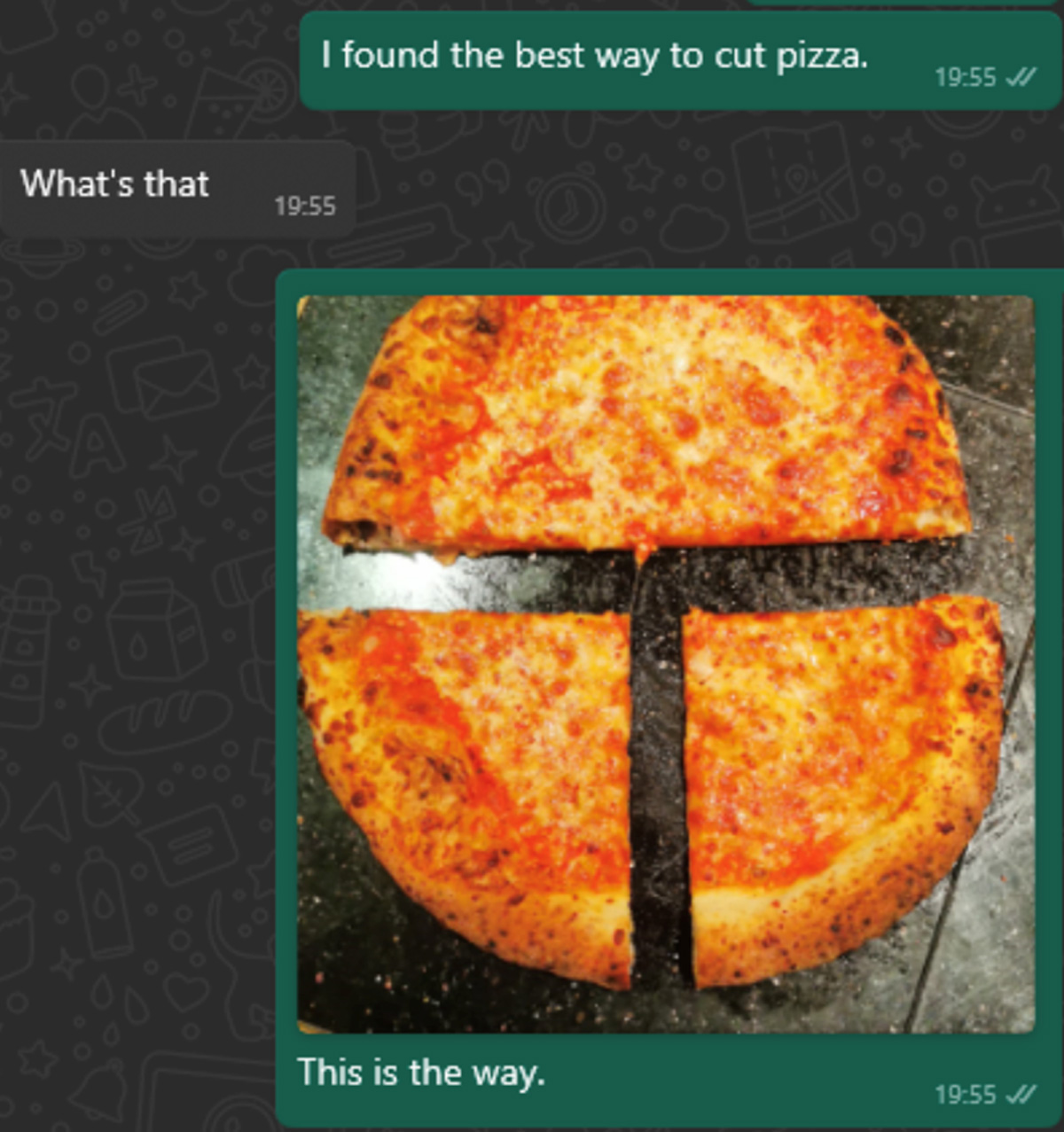The width and height of the screenshot is (1064, 1132).
Task: Open the pizza photo in the chat
Action: (x=665, y=663)
